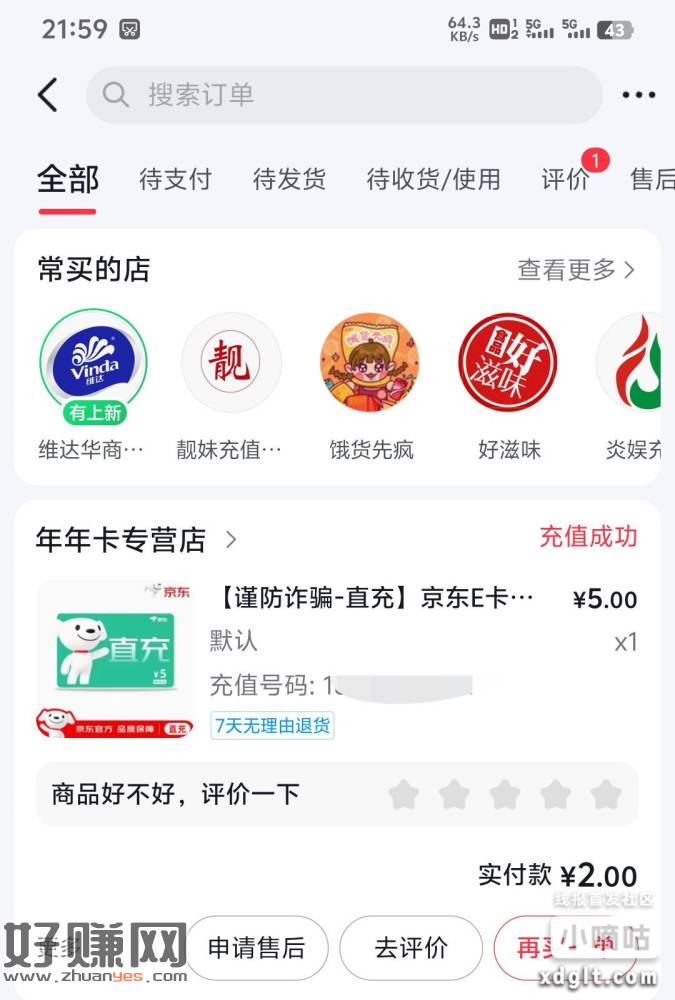Tap 查看更多 for frequent shops

pyautogui.click(x=576, y=269)
